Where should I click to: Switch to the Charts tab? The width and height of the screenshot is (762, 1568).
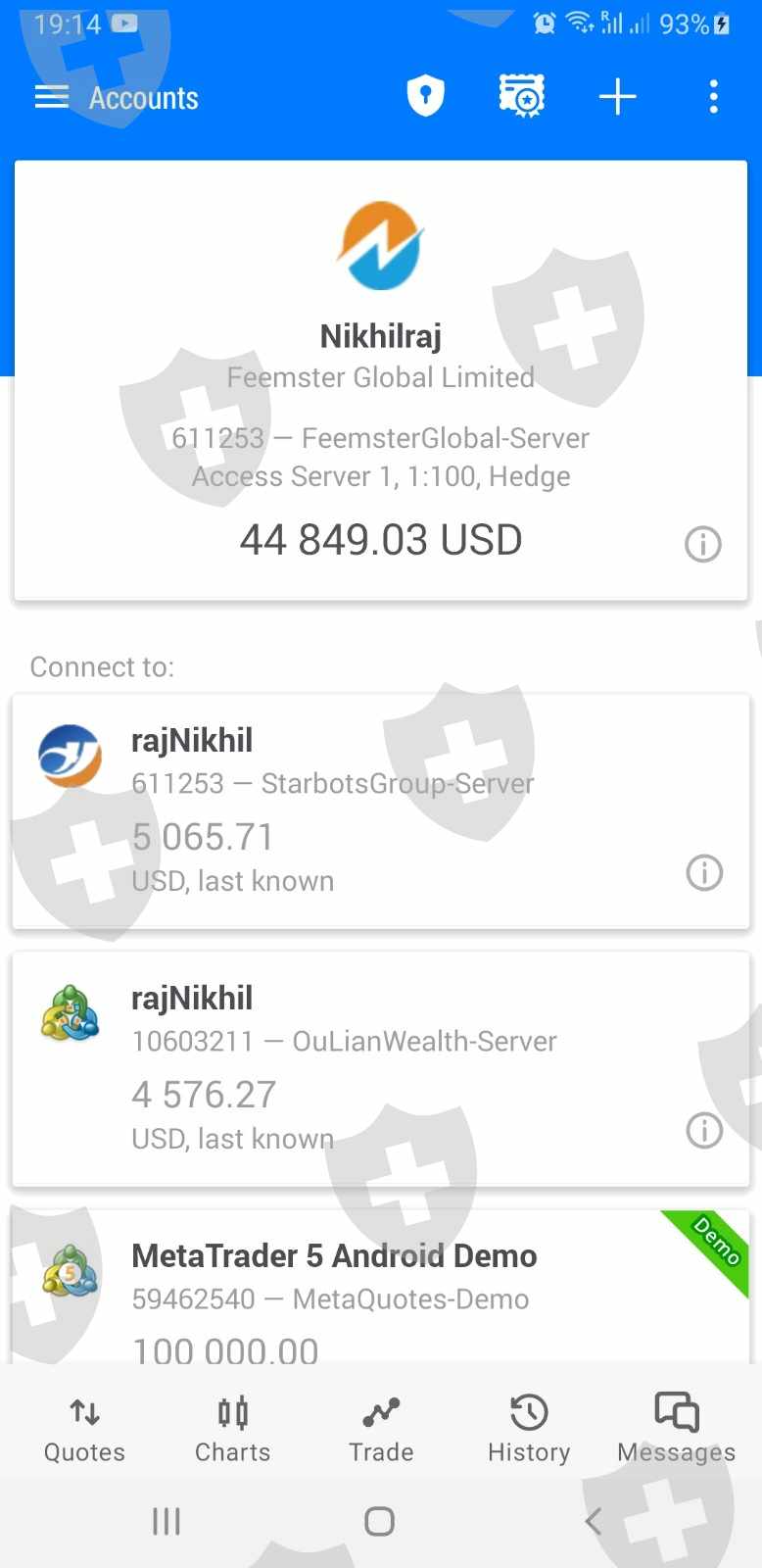coord(232,1430)
